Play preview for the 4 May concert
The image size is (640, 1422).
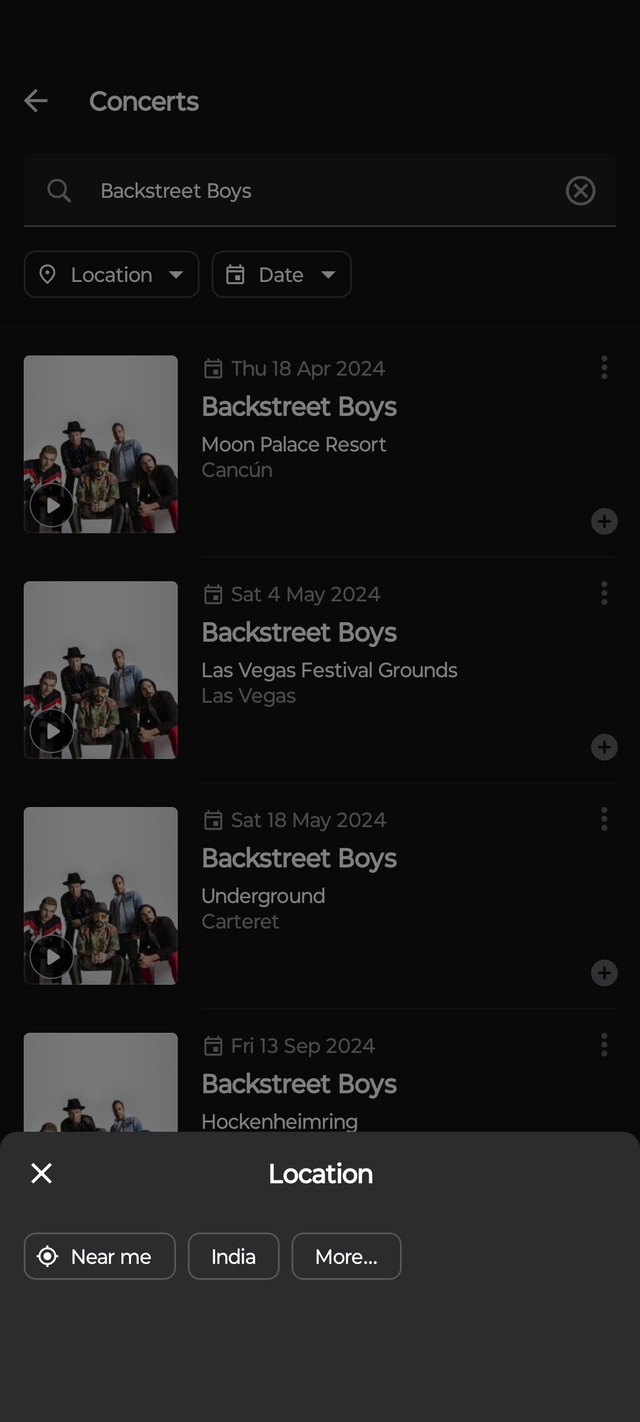52,732
